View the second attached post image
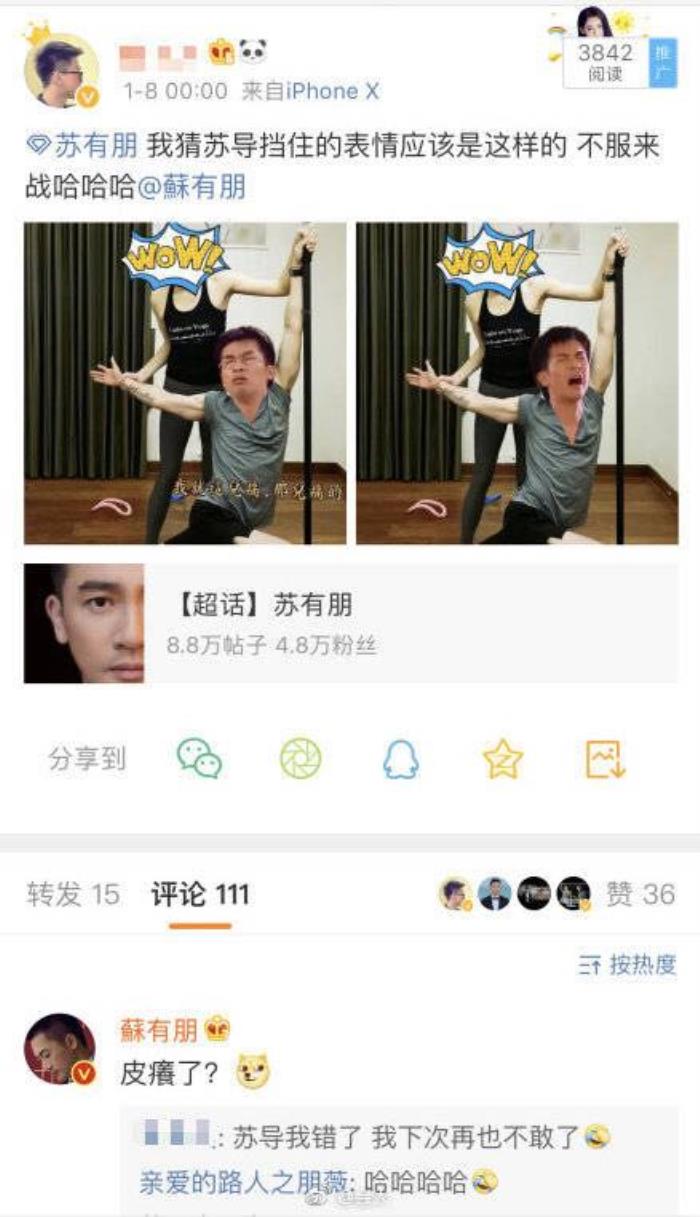The width and height of the screenshot is (700, 1217). tap(517, 383)
